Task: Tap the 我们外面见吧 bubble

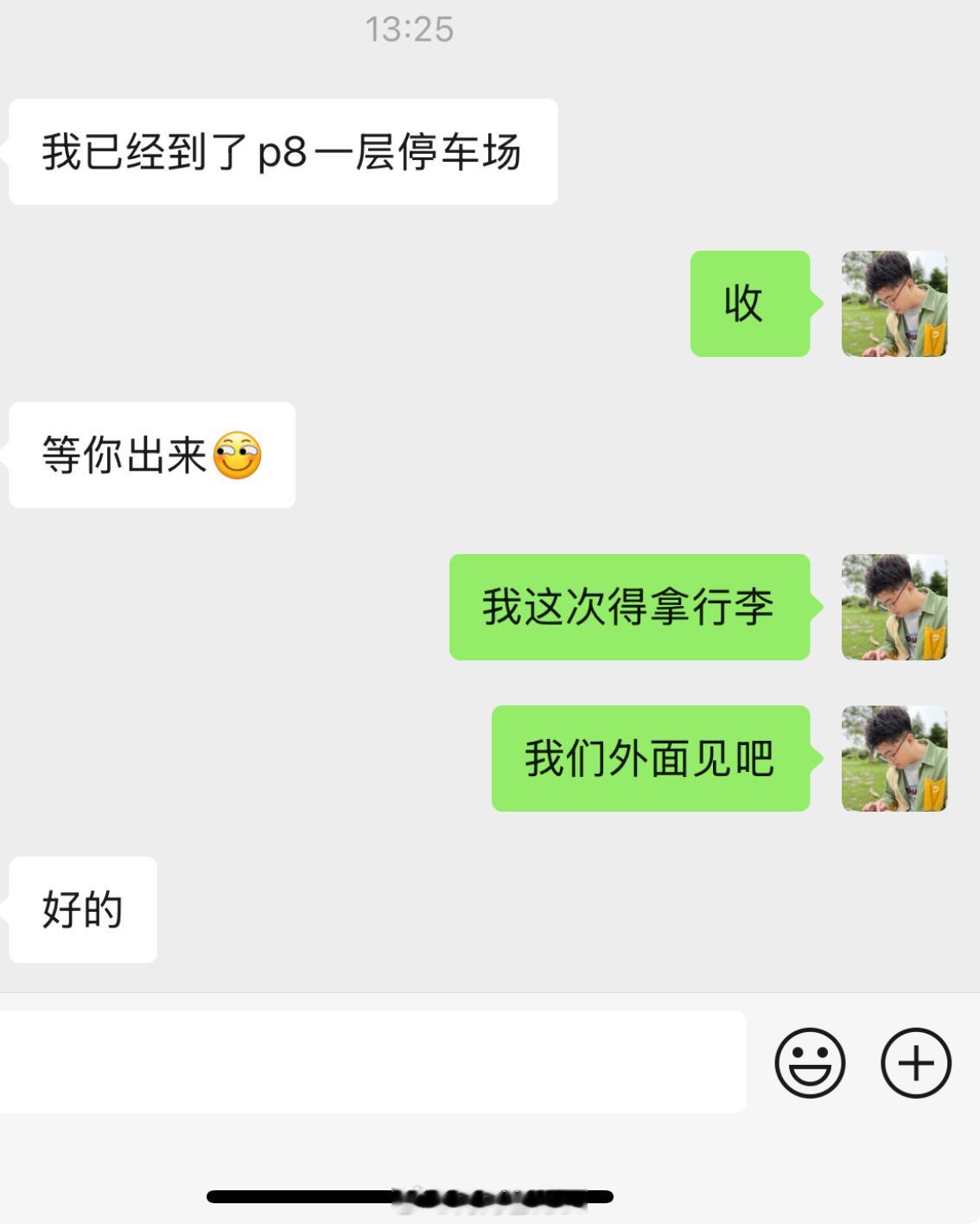Action: point(650,758)
